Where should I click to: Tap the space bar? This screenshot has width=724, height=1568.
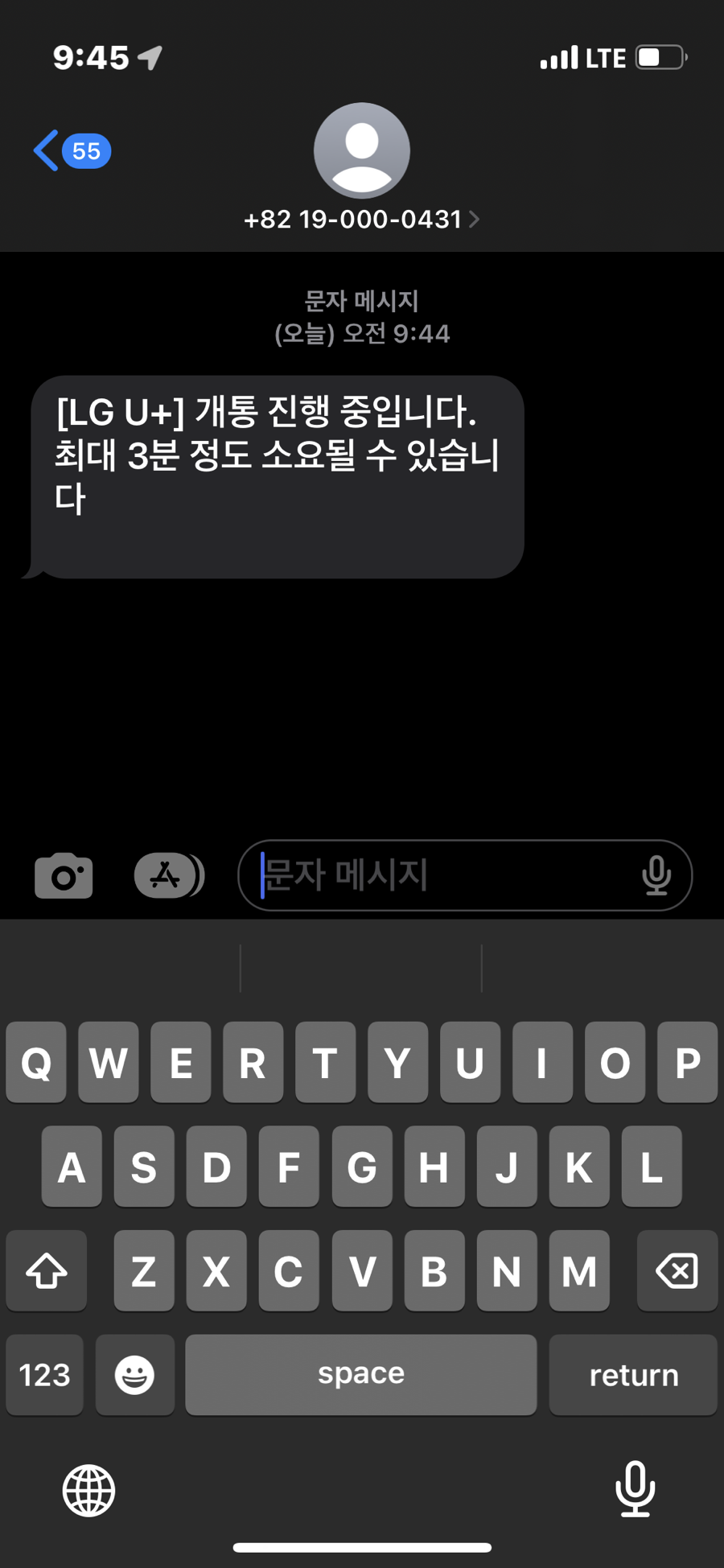360,1374
